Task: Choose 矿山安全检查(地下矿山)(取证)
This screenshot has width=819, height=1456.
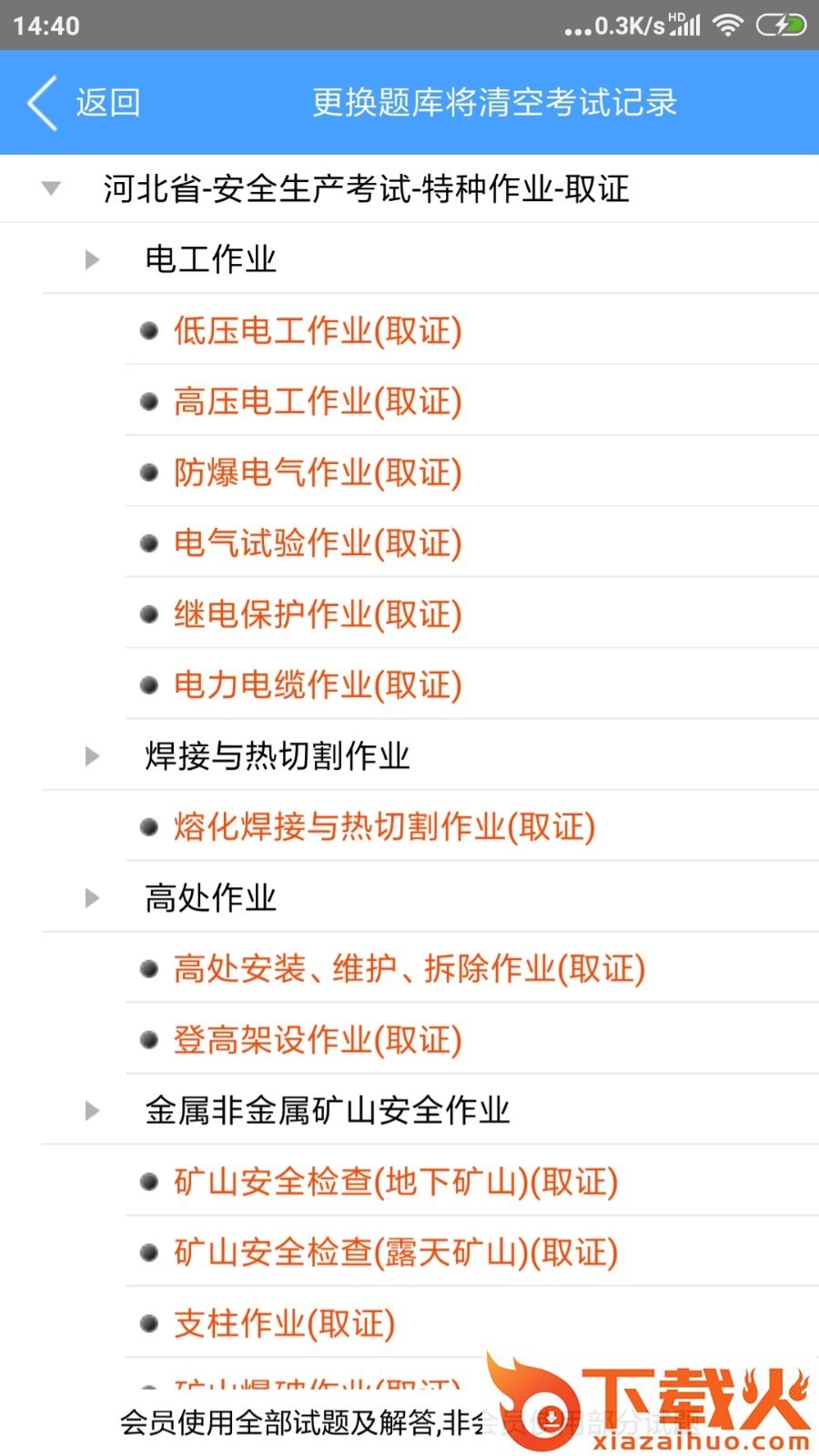Action: tap(396, 1181)
